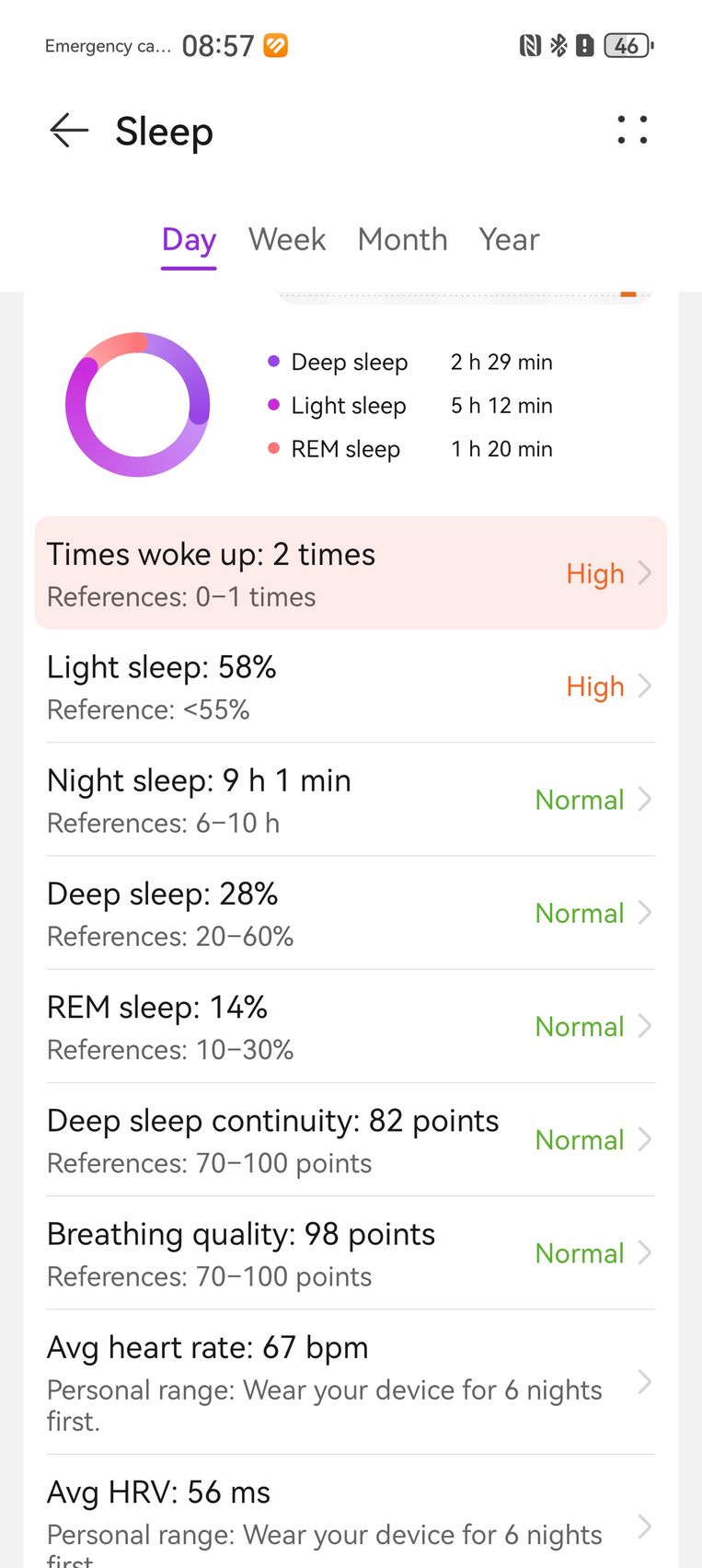This screenshot has height=1568, width=702.
Task: Open Avg heart rate 67 bpm row
Action: (x=351, y=1382)
